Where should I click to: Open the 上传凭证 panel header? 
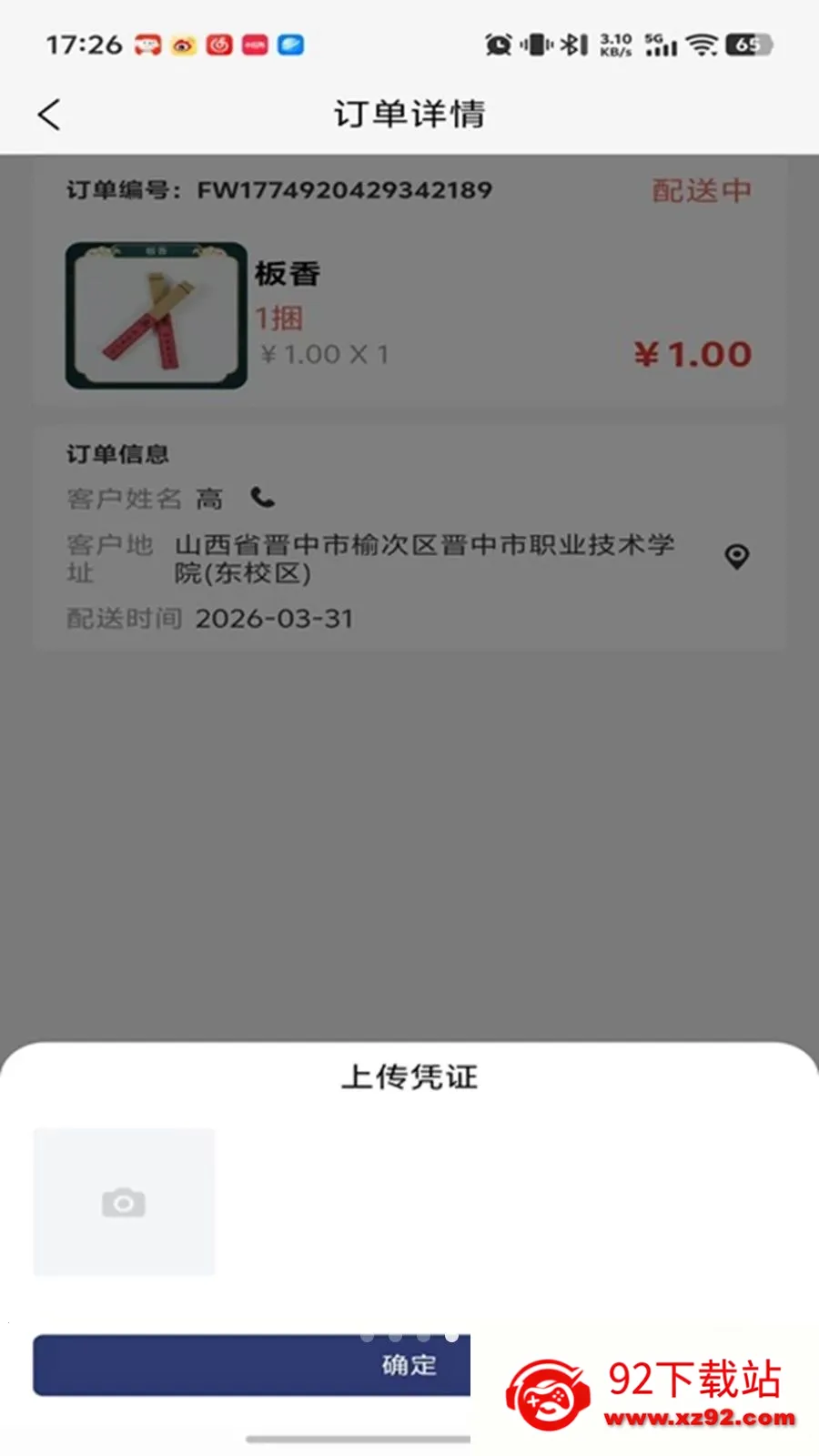click(x=409, y=1077)
